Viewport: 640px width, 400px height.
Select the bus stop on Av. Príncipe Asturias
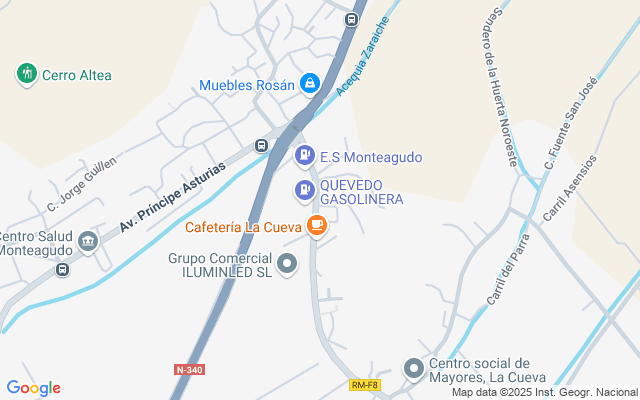[262, 145]
